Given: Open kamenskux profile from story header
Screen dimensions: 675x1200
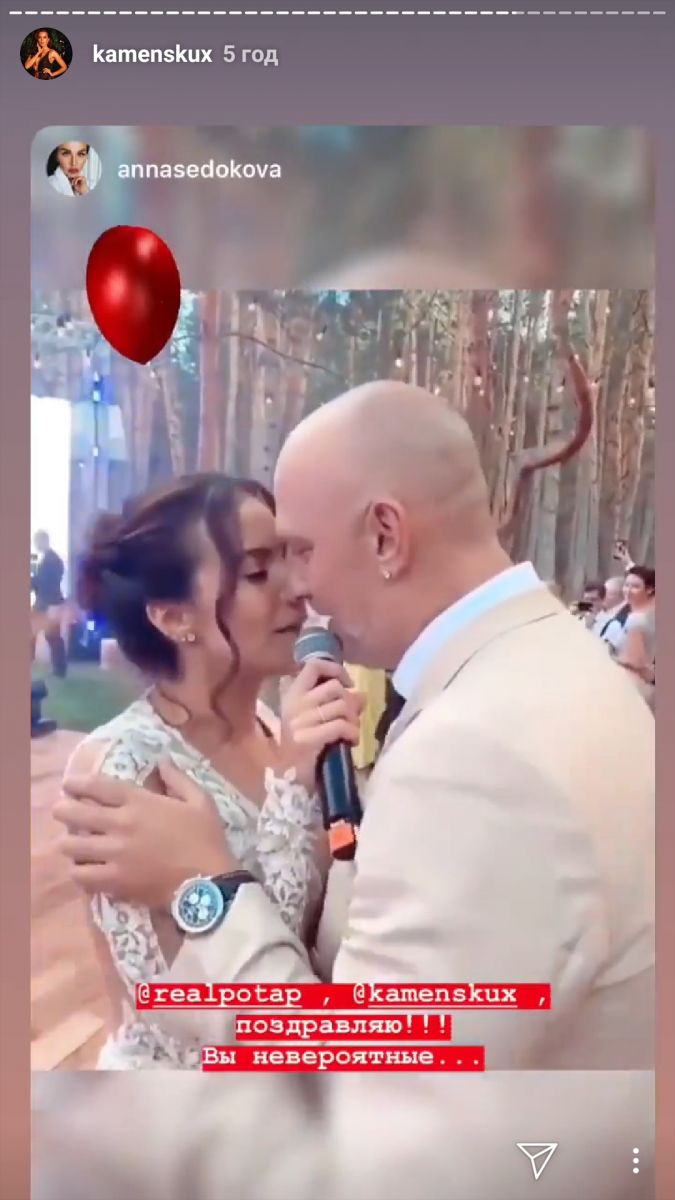Looking at the screenshot, I should click(x=152, y=54).
